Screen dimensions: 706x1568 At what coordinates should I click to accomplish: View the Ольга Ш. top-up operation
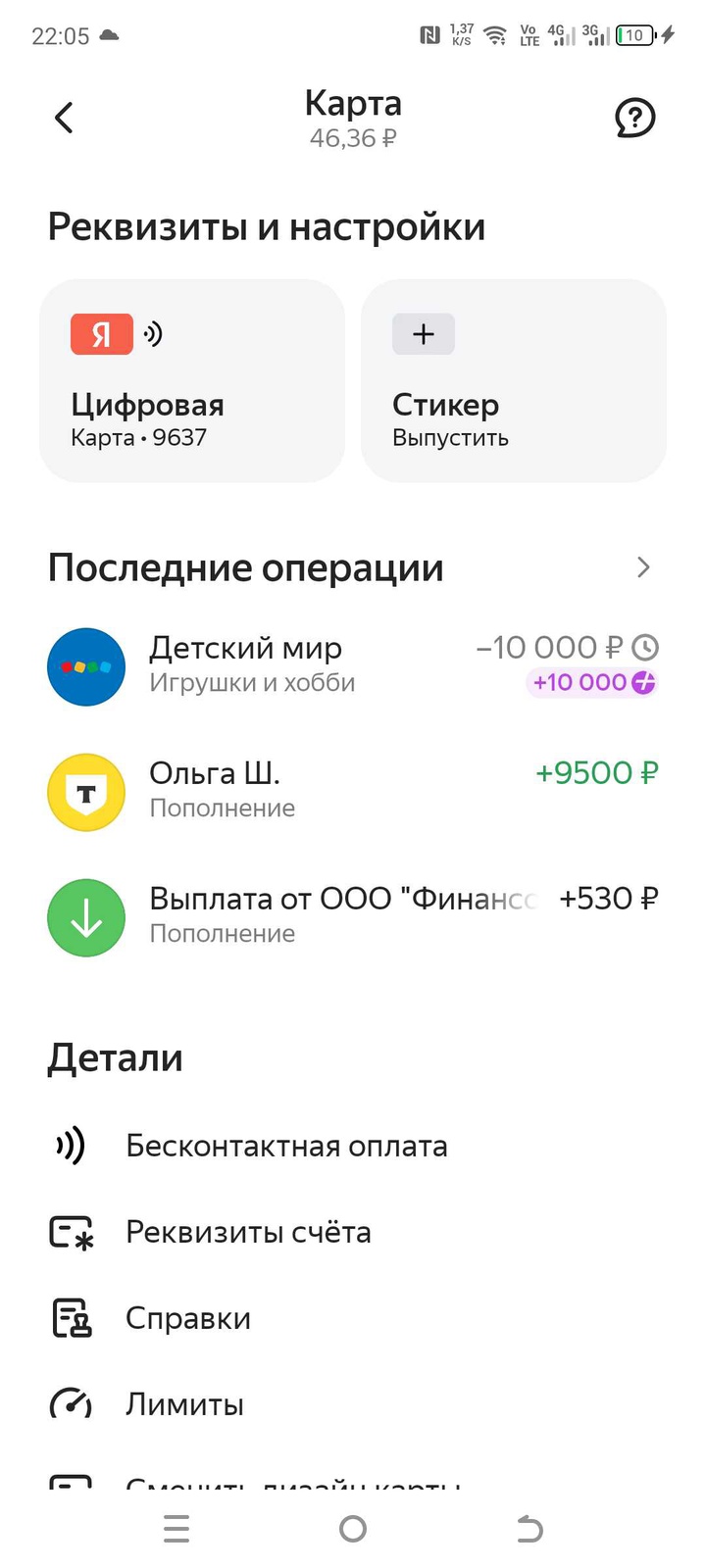pyautogui.click(x=353, y=791)
